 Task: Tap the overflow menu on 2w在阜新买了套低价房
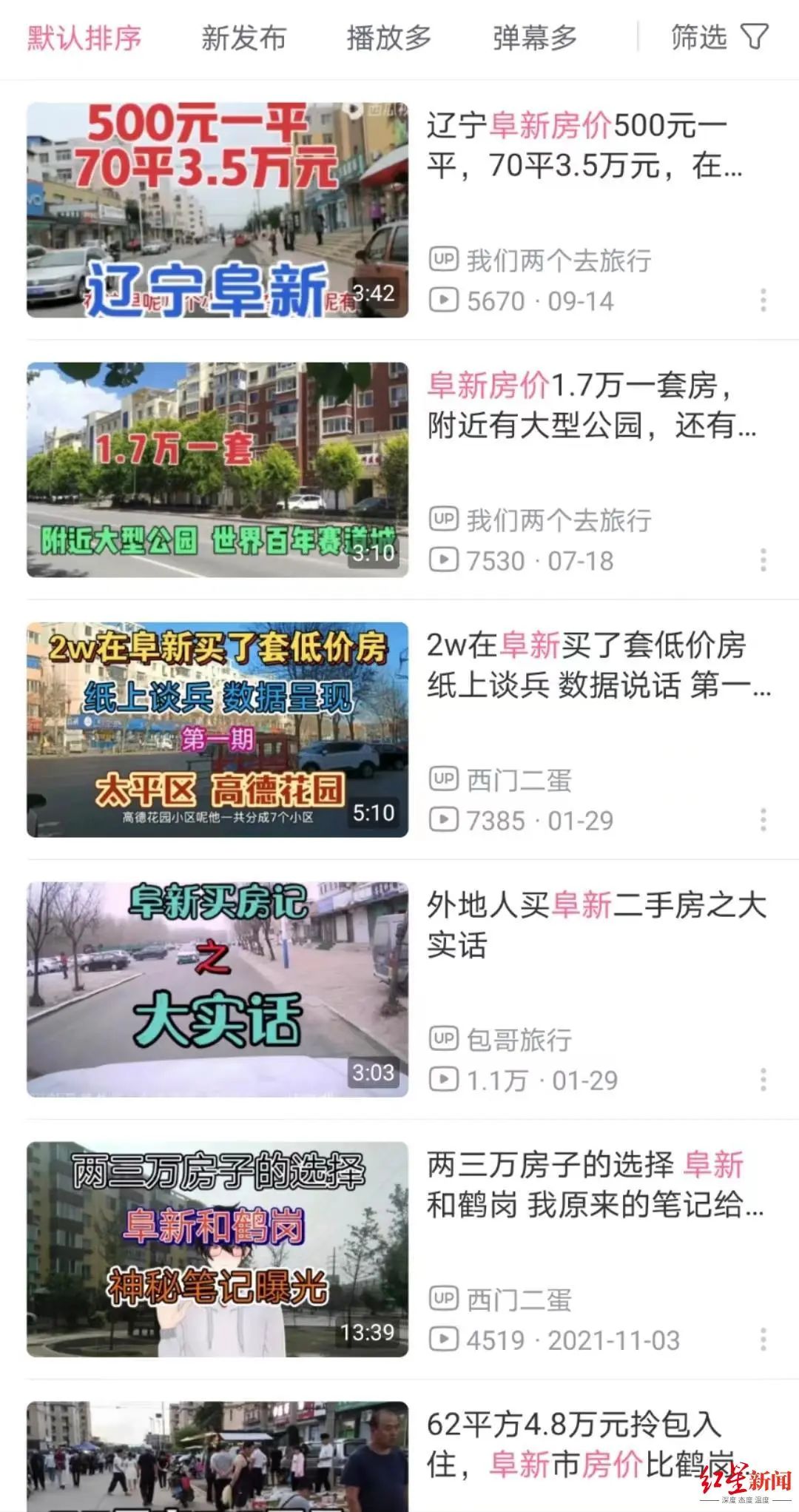(763, 820)
